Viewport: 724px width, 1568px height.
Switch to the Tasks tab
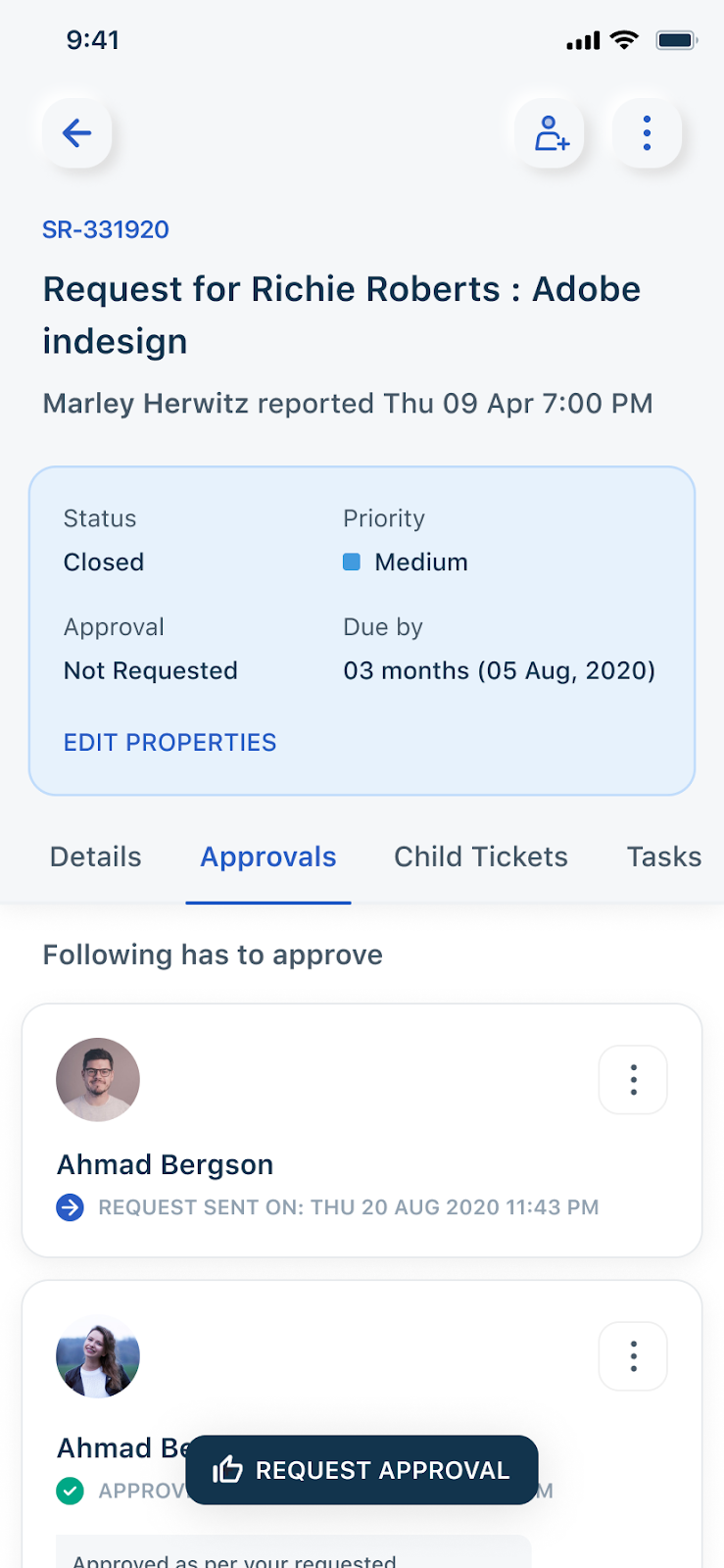[x=663, y=857]
